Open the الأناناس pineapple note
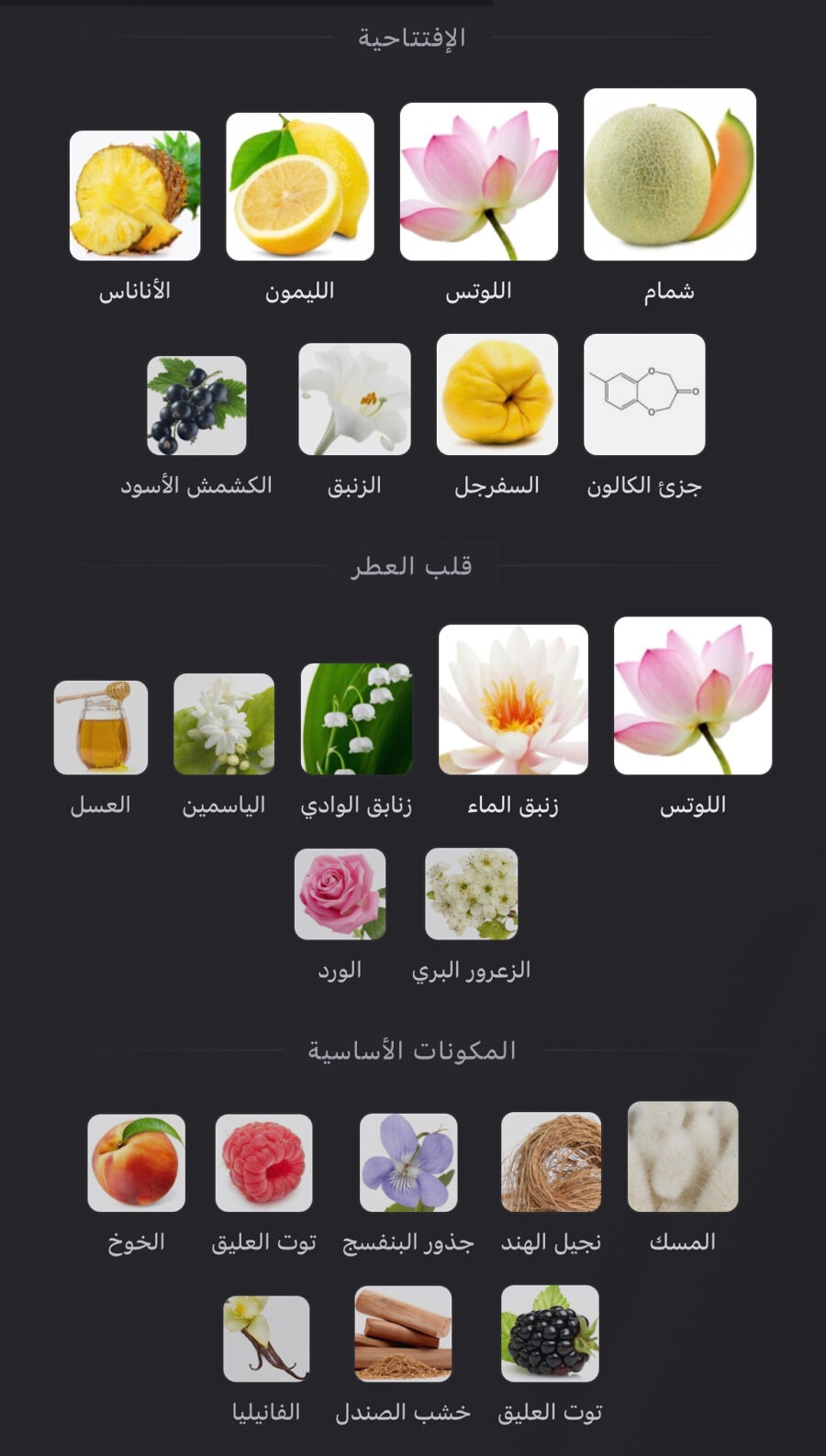 (x=135, y=195)
